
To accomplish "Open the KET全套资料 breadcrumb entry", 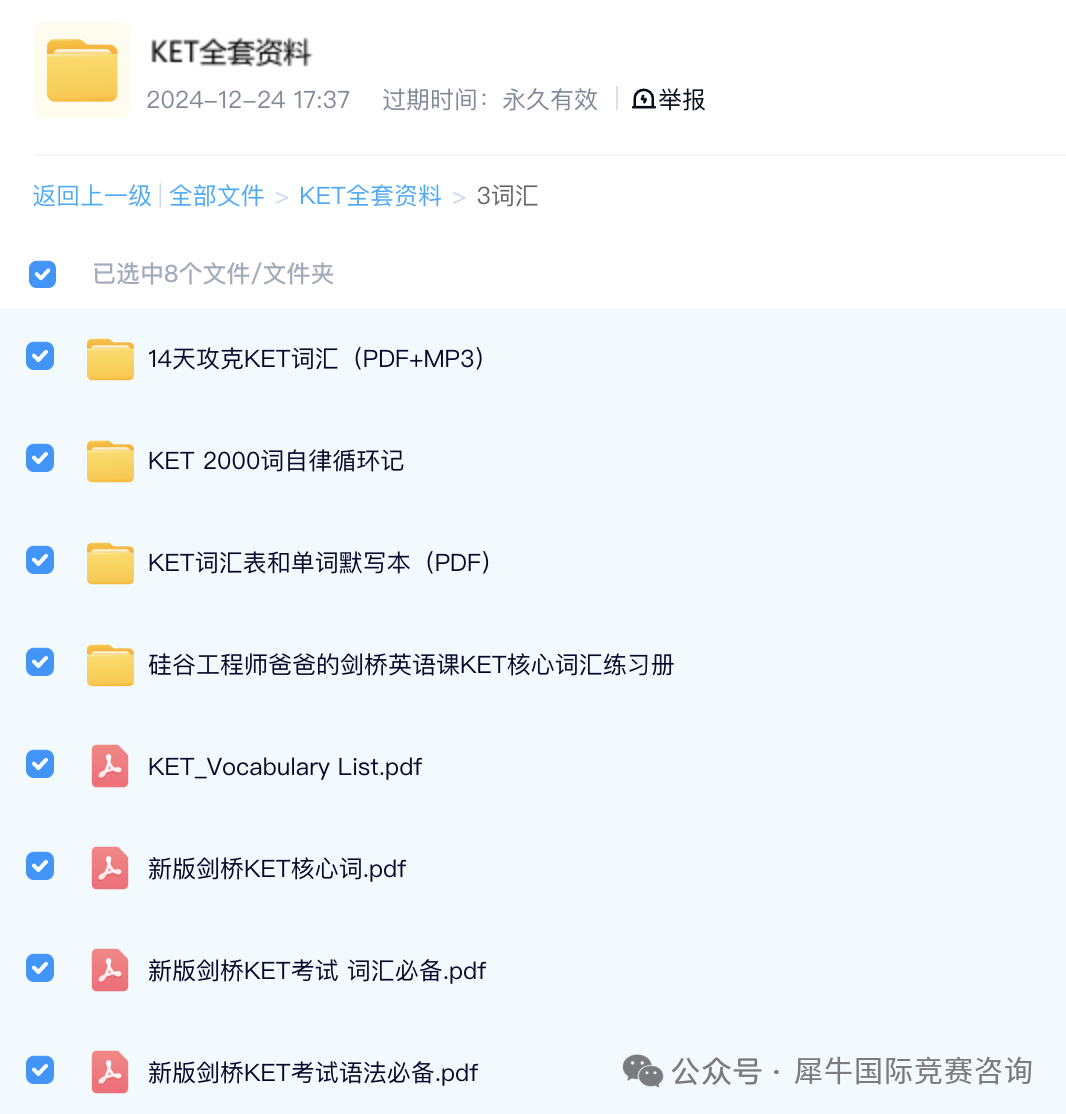I will click(x=370, y=196).
